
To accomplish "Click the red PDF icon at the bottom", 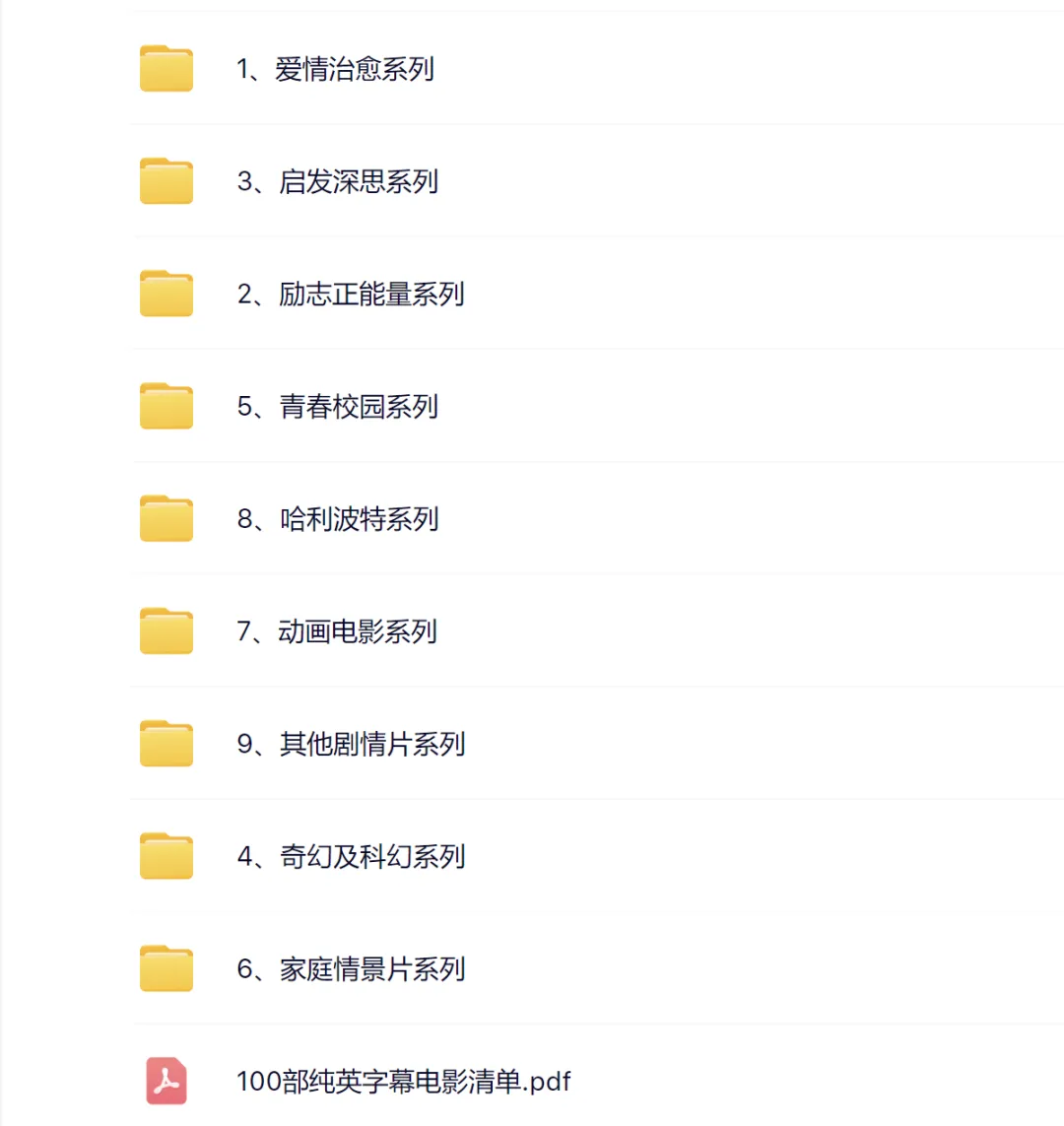I will coord(166,1081).
